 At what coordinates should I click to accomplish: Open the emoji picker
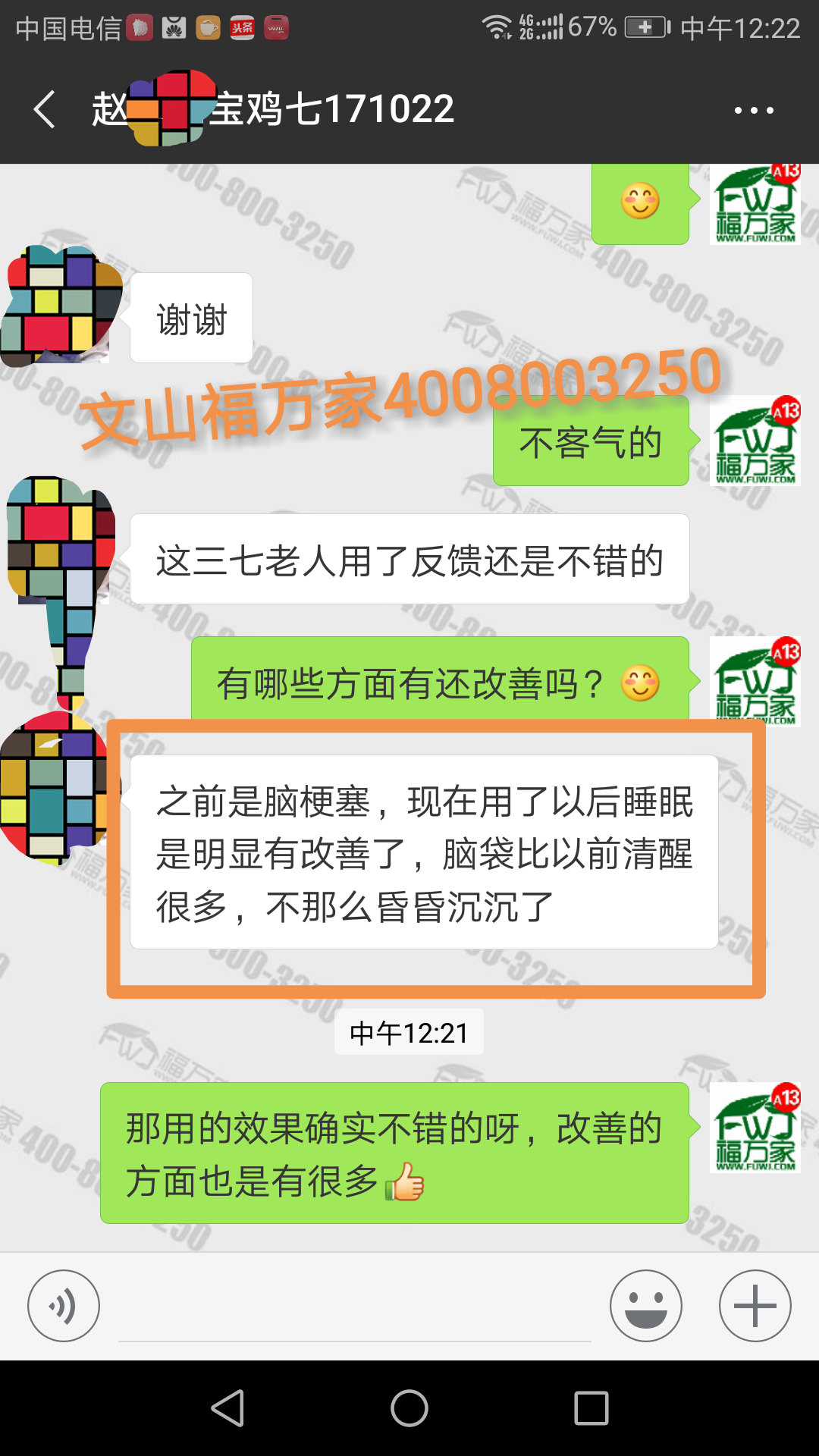coord(645,1306)
